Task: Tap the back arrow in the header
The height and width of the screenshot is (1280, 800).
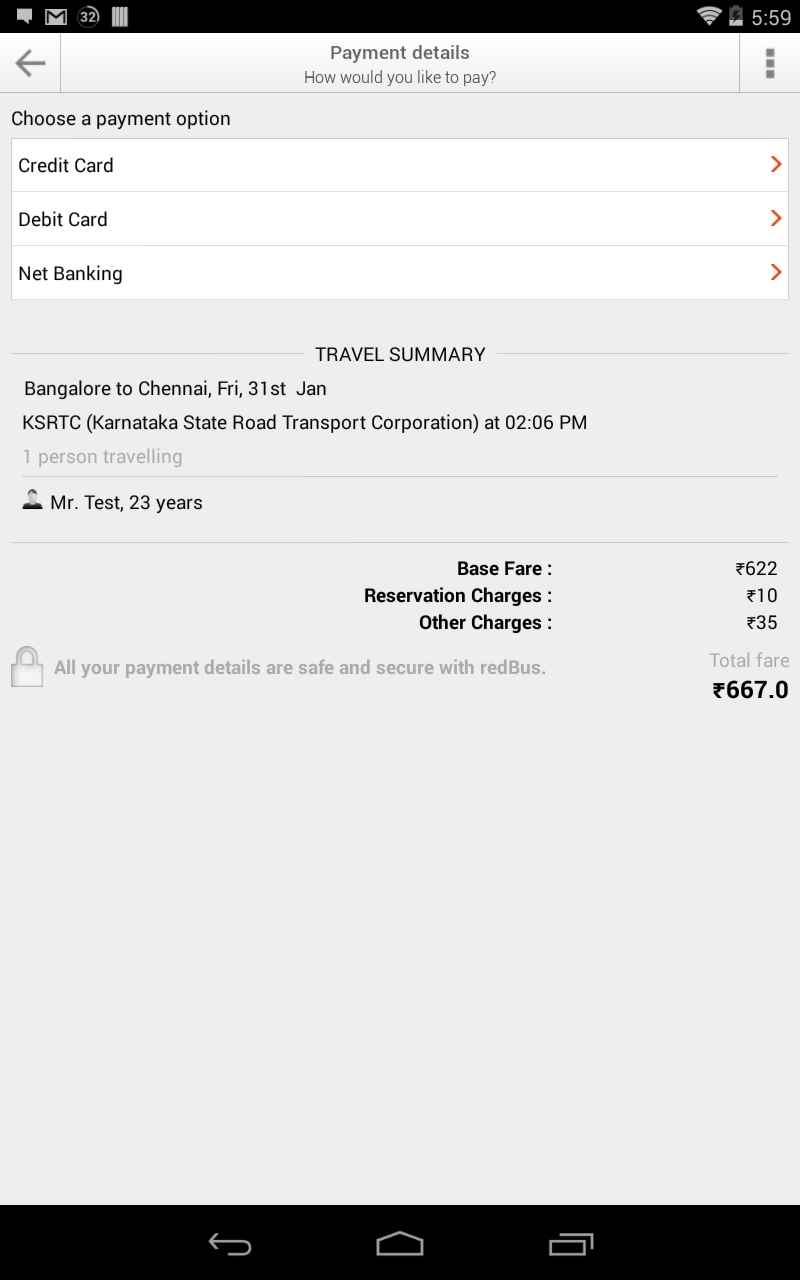Action: point(29,62)
